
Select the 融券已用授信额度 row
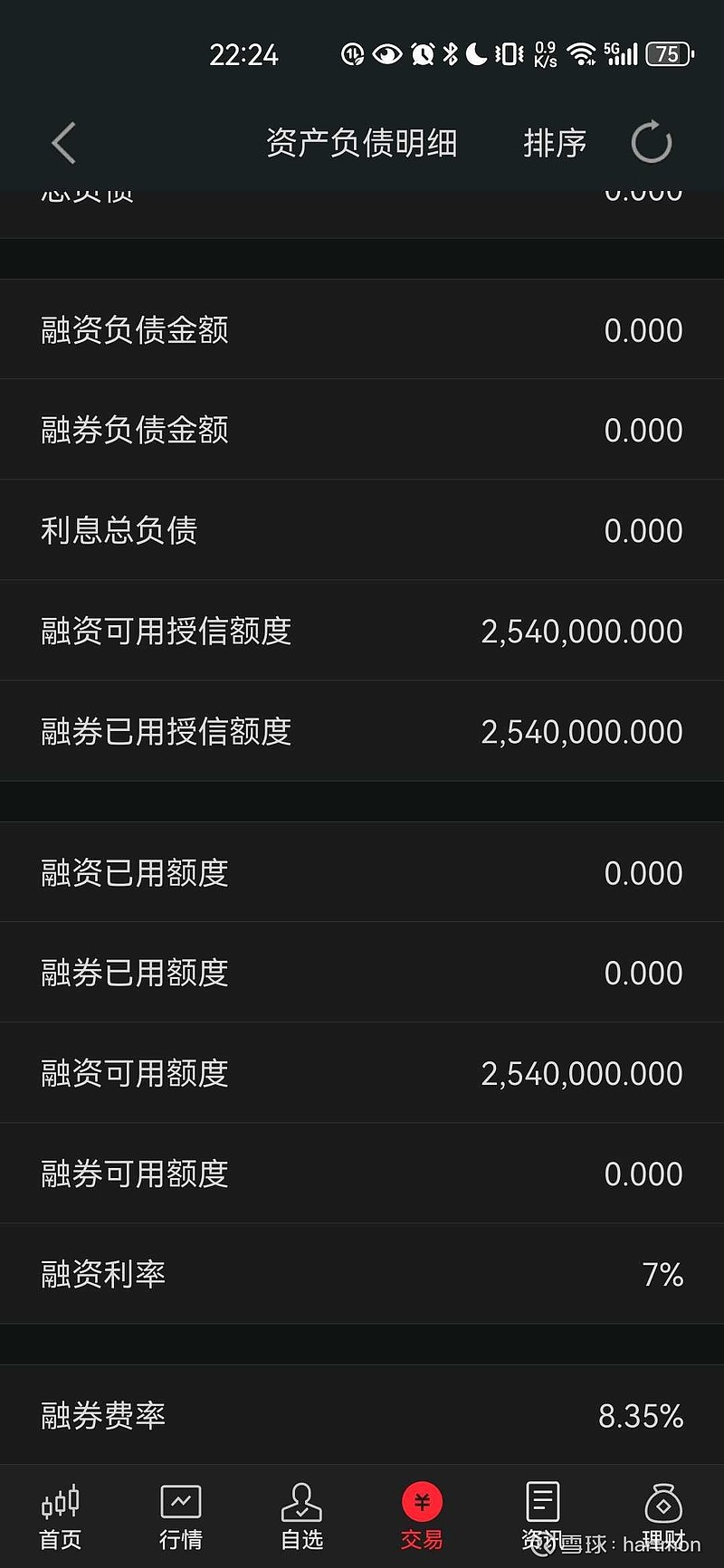coord(362,731)
